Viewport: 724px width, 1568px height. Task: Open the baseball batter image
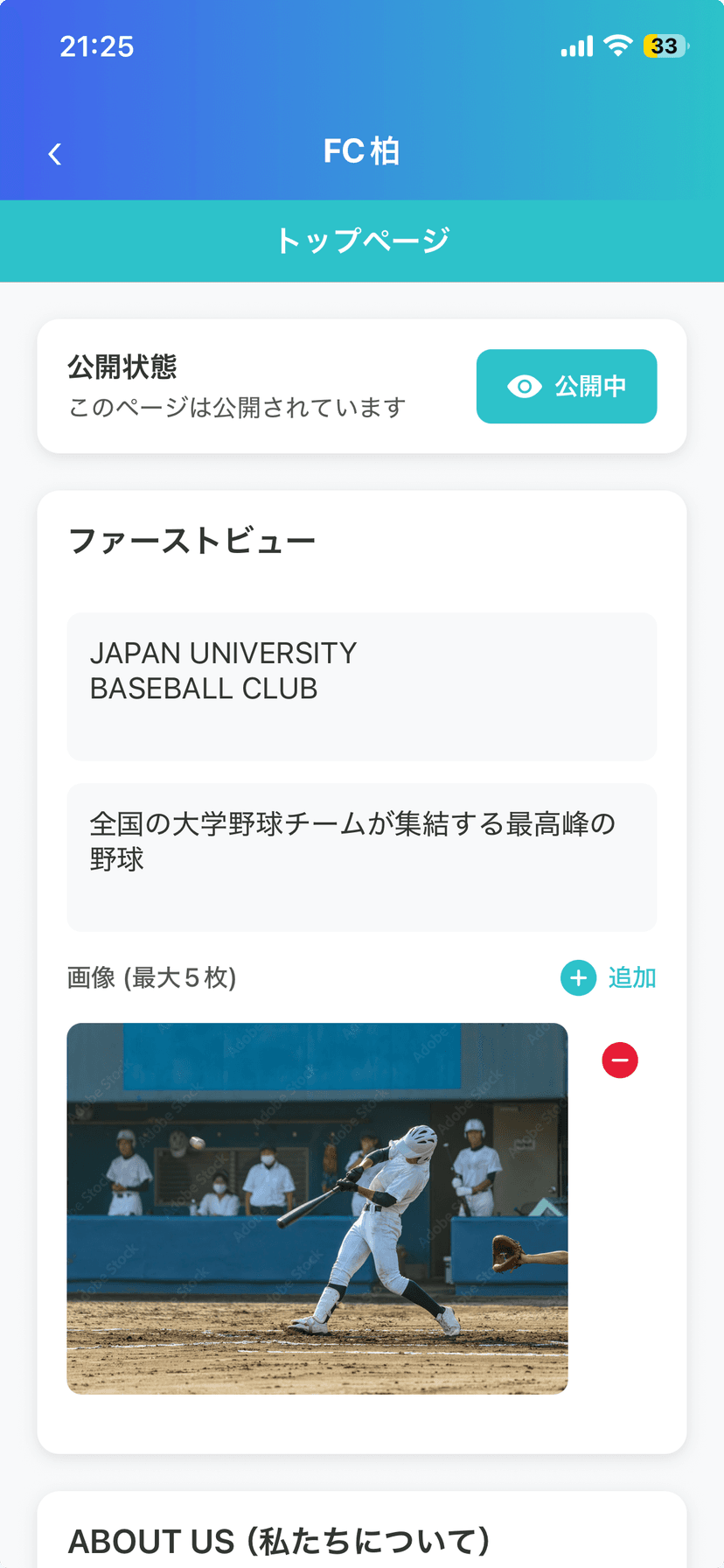(317, 1207)
